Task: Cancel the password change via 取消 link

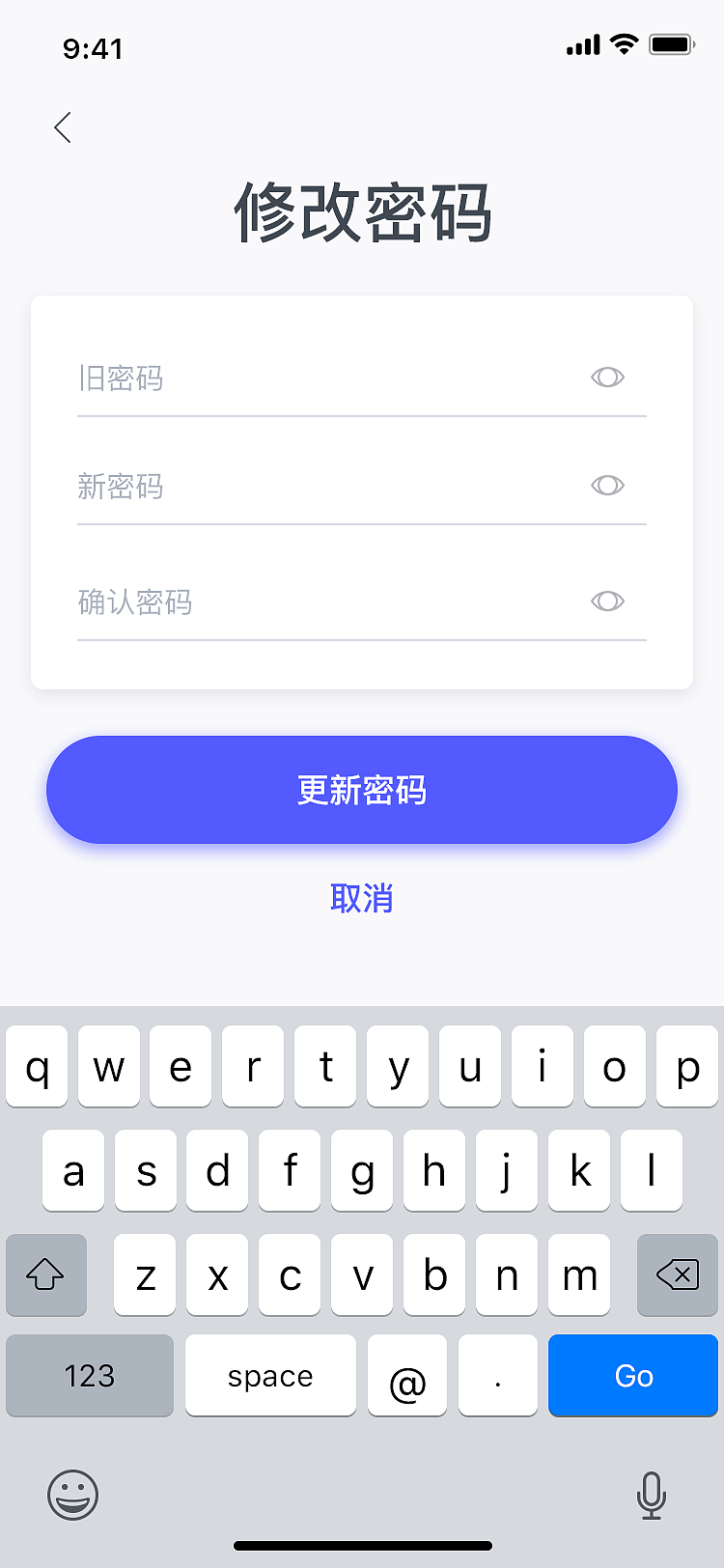Action: pos(362,899)
